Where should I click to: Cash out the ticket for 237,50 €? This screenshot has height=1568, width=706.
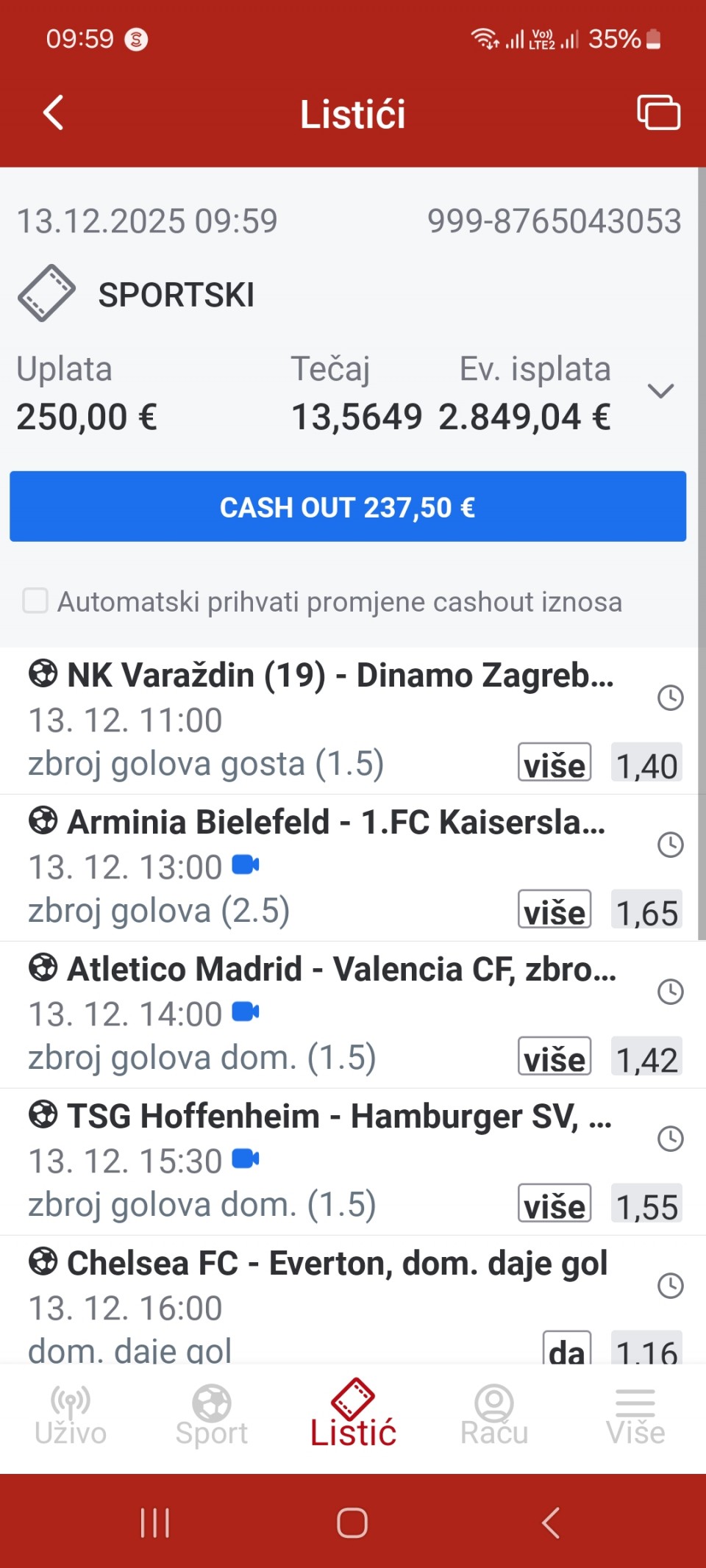348,506
